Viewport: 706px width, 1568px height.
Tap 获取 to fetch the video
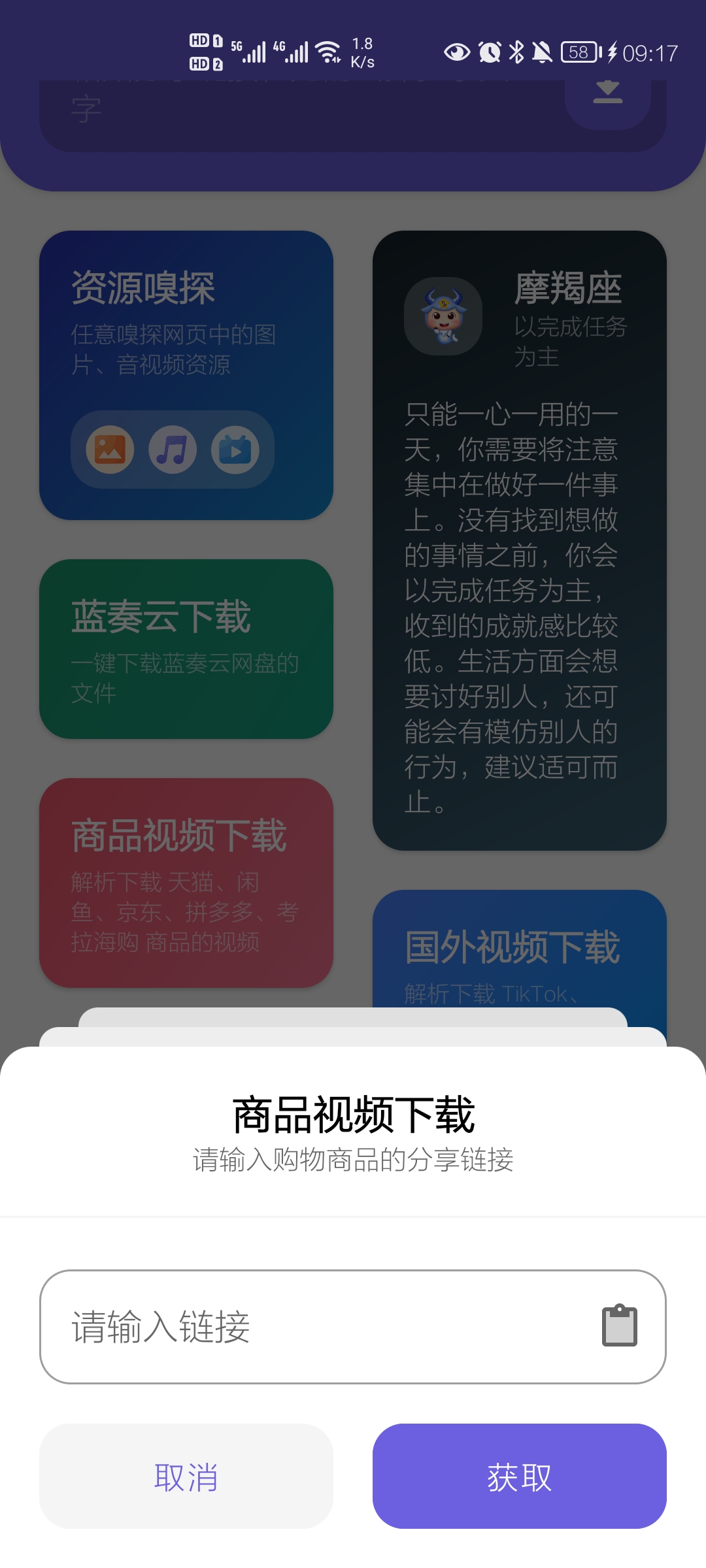pos(520,1477)
